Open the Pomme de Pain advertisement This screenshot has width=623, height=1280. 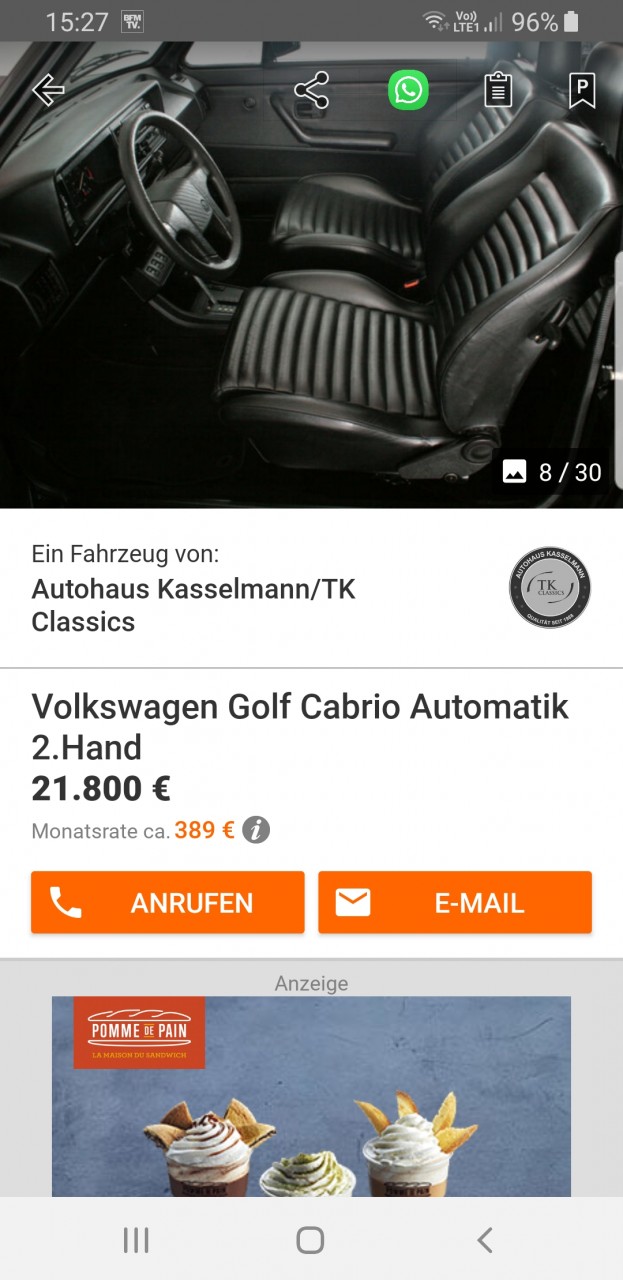311,1095
